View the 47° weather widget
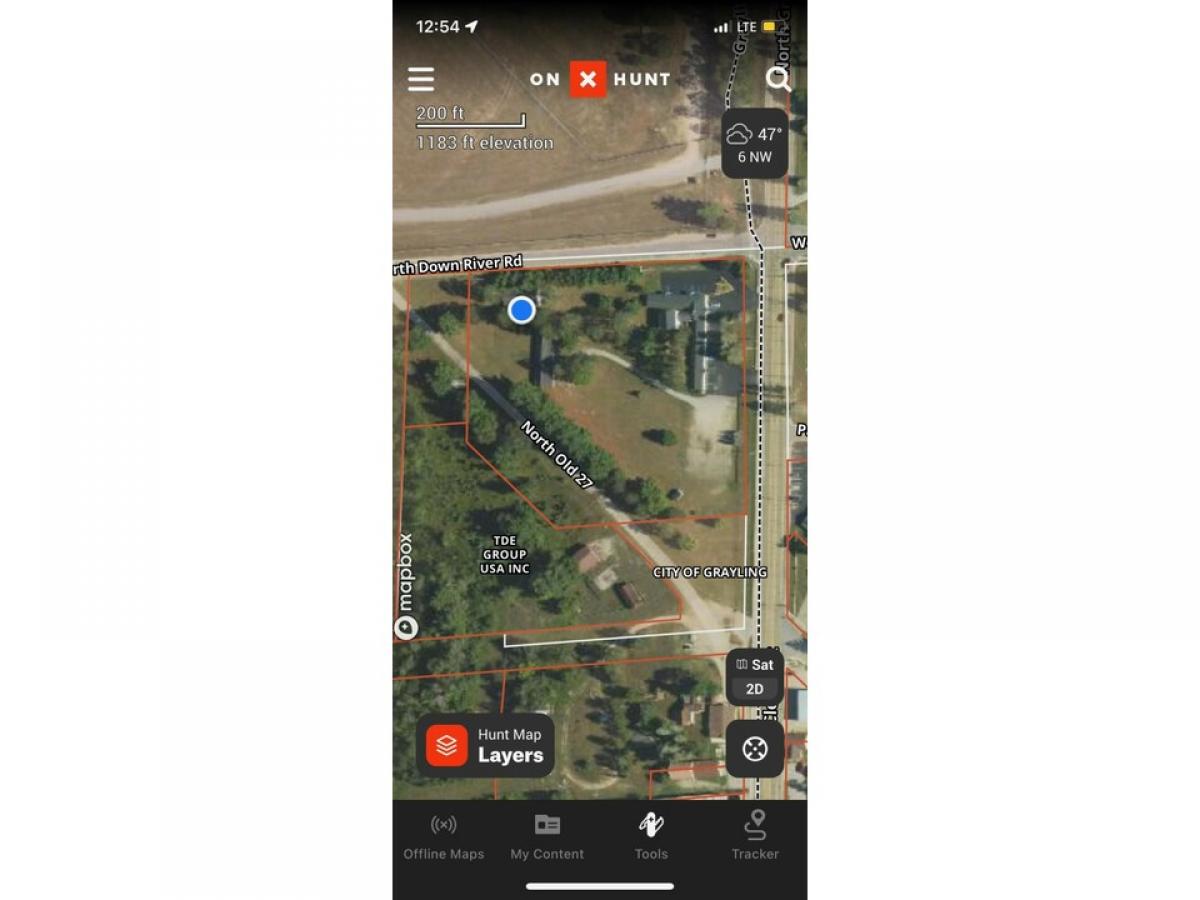This screenshot has height=900, width=1200. pyautogui.click(x=755, y=144)
